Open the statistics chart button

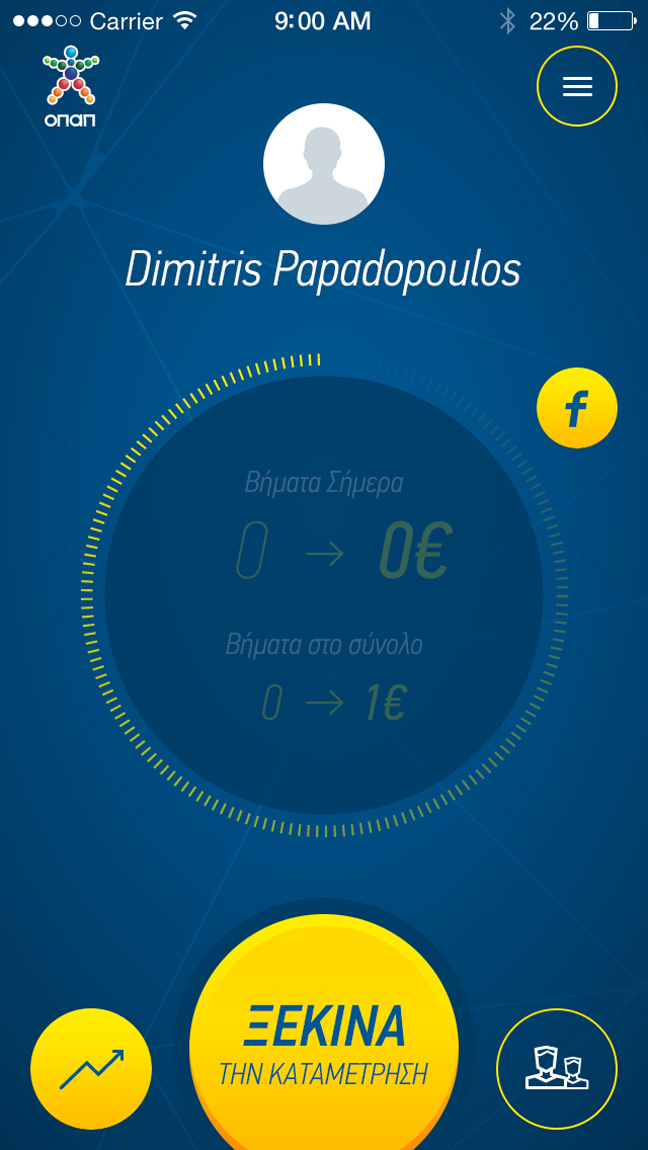click(91, 1068)
